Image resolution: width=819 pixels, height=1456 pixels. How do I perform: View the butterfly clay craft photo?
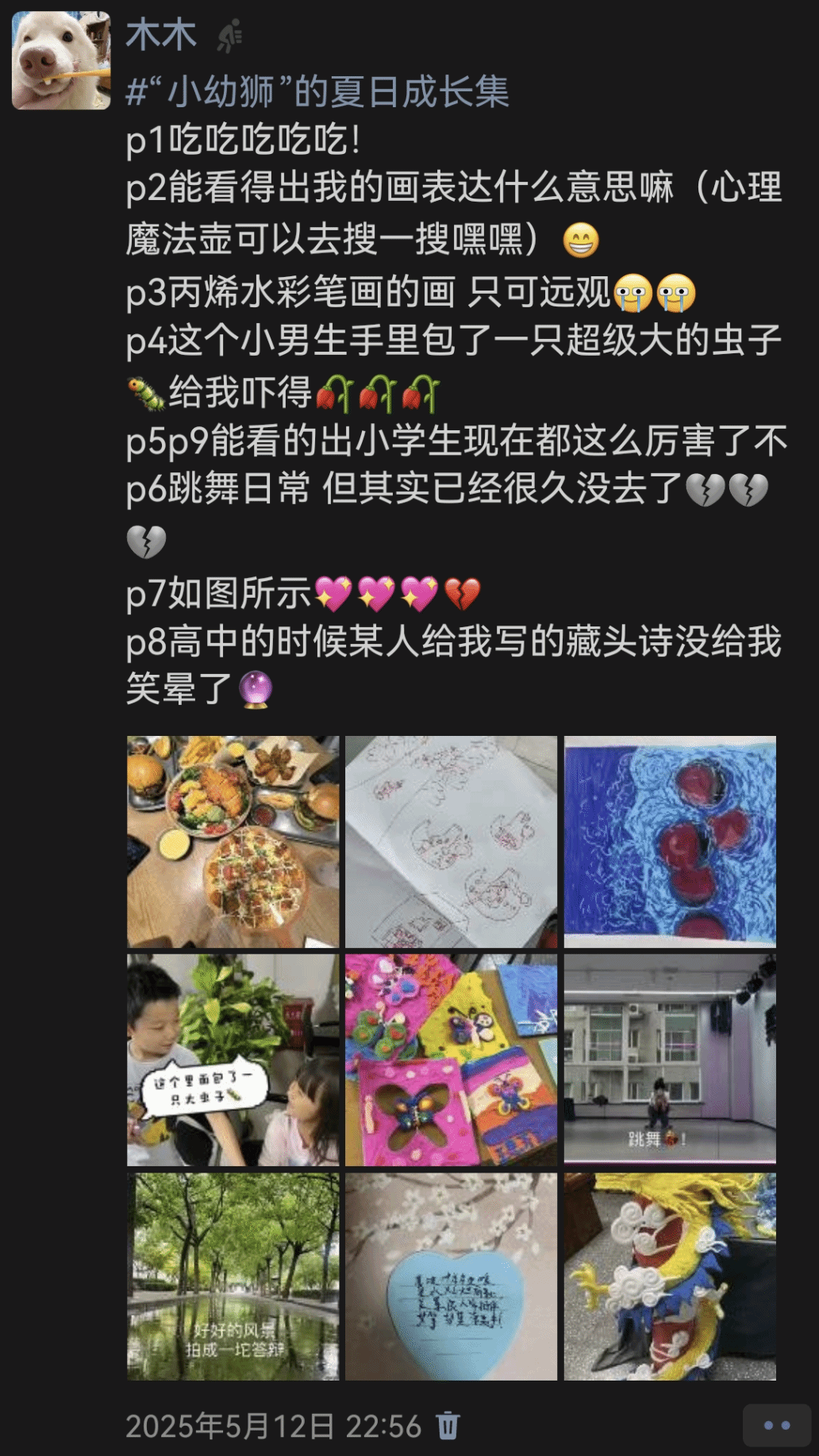[x=451, y=1060]
